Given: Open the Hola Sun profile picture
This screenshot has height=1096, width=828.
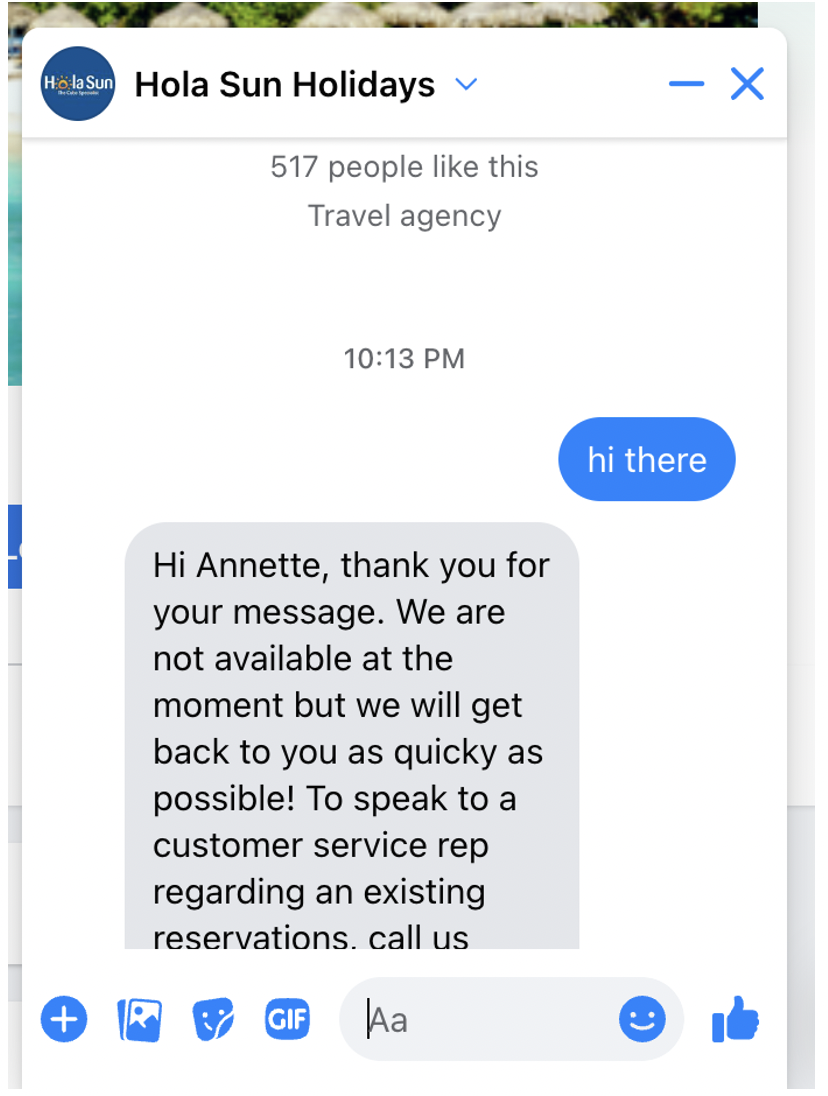Looking at the screenshot, I should click(x=78, y=84).
